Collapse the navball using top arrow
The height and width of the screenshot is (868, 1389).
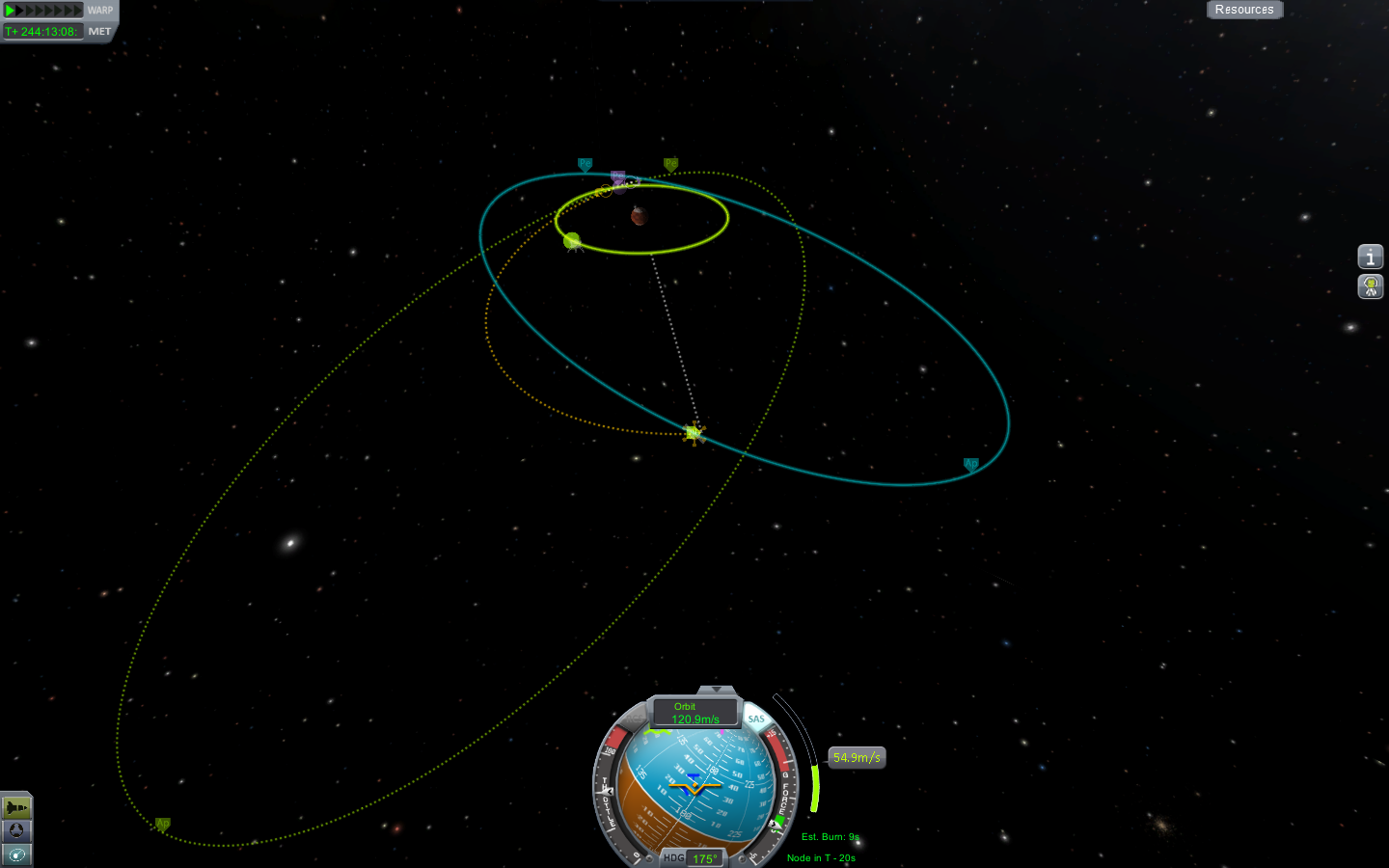[x=716, y=691]
